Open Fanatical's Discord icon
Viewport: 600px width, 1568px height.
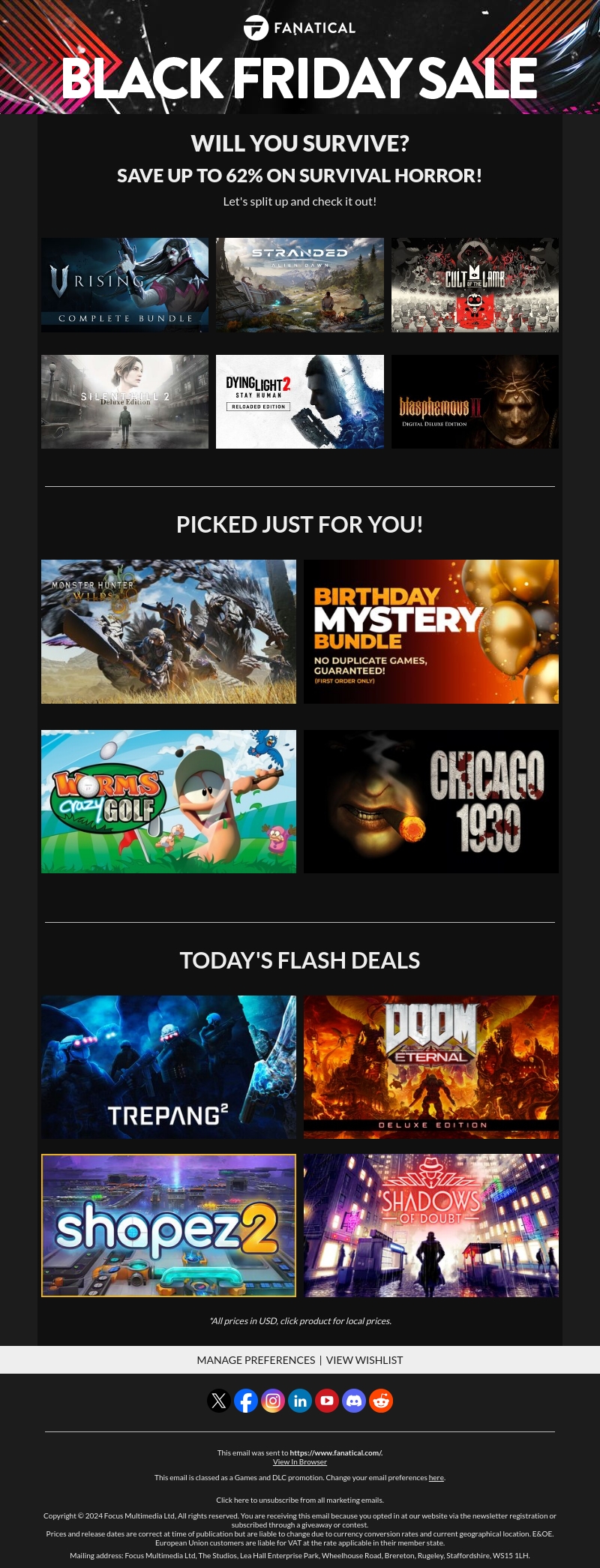coord(354,1401)
